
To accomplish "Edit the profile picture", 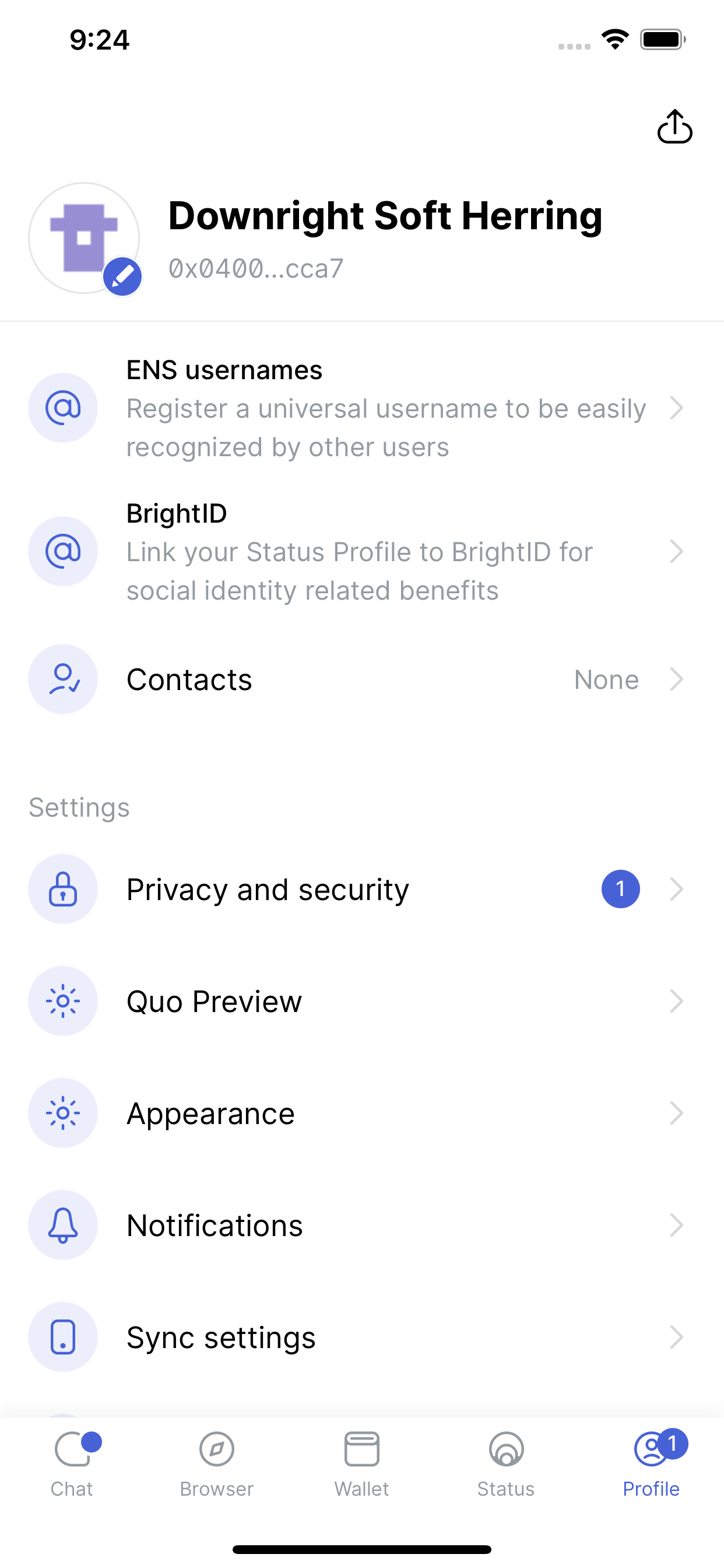I will click(x=122, y=276).
